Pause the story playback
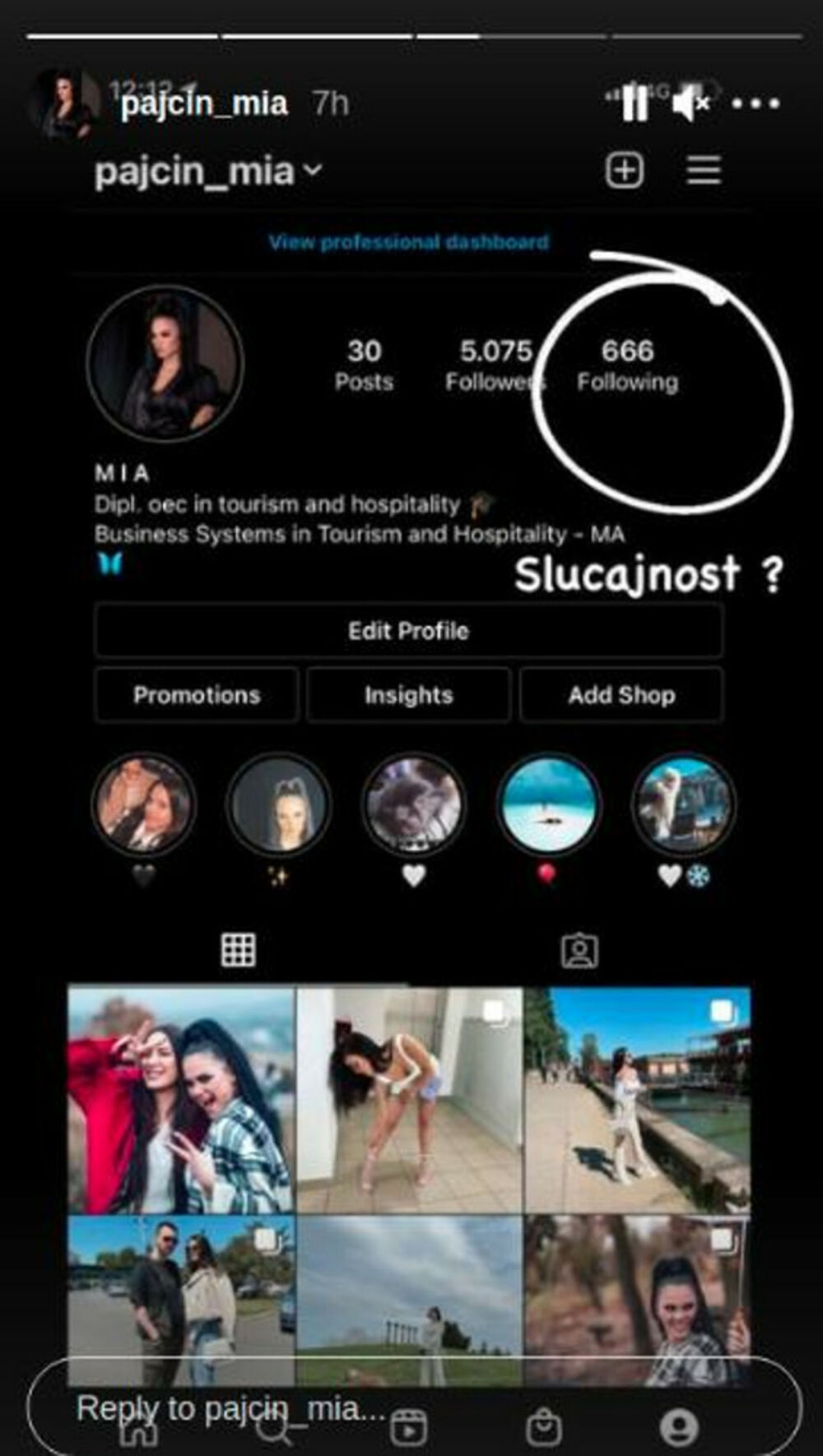823x1456 pixels. (635, 104)
